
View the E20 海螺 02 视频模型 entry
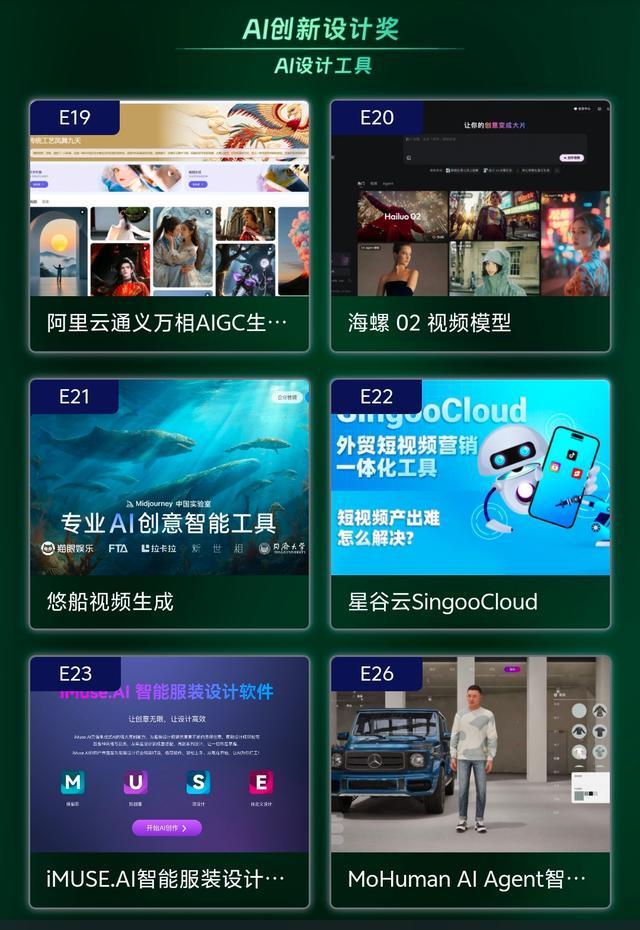pyautogui.click(x=470, y=226)
